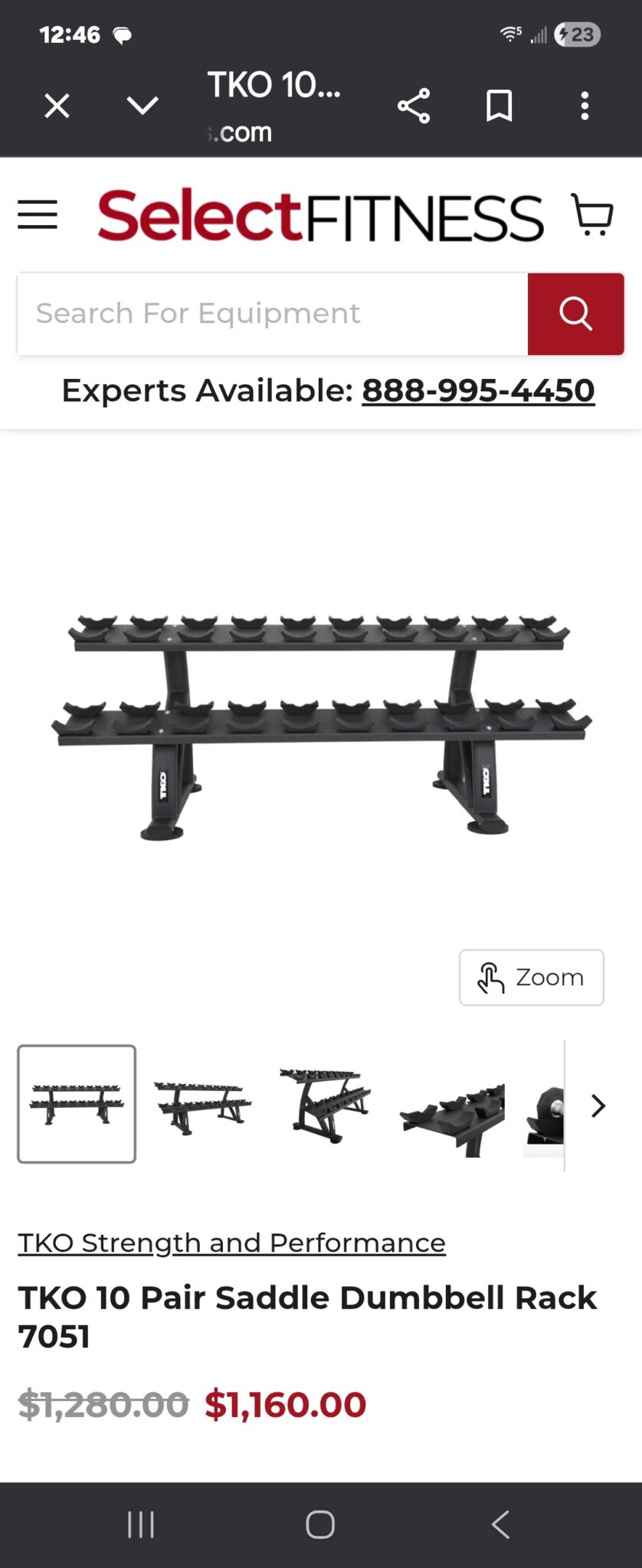
Task: Call experts at 888-995-4450
Action: (x=478, y=390)
